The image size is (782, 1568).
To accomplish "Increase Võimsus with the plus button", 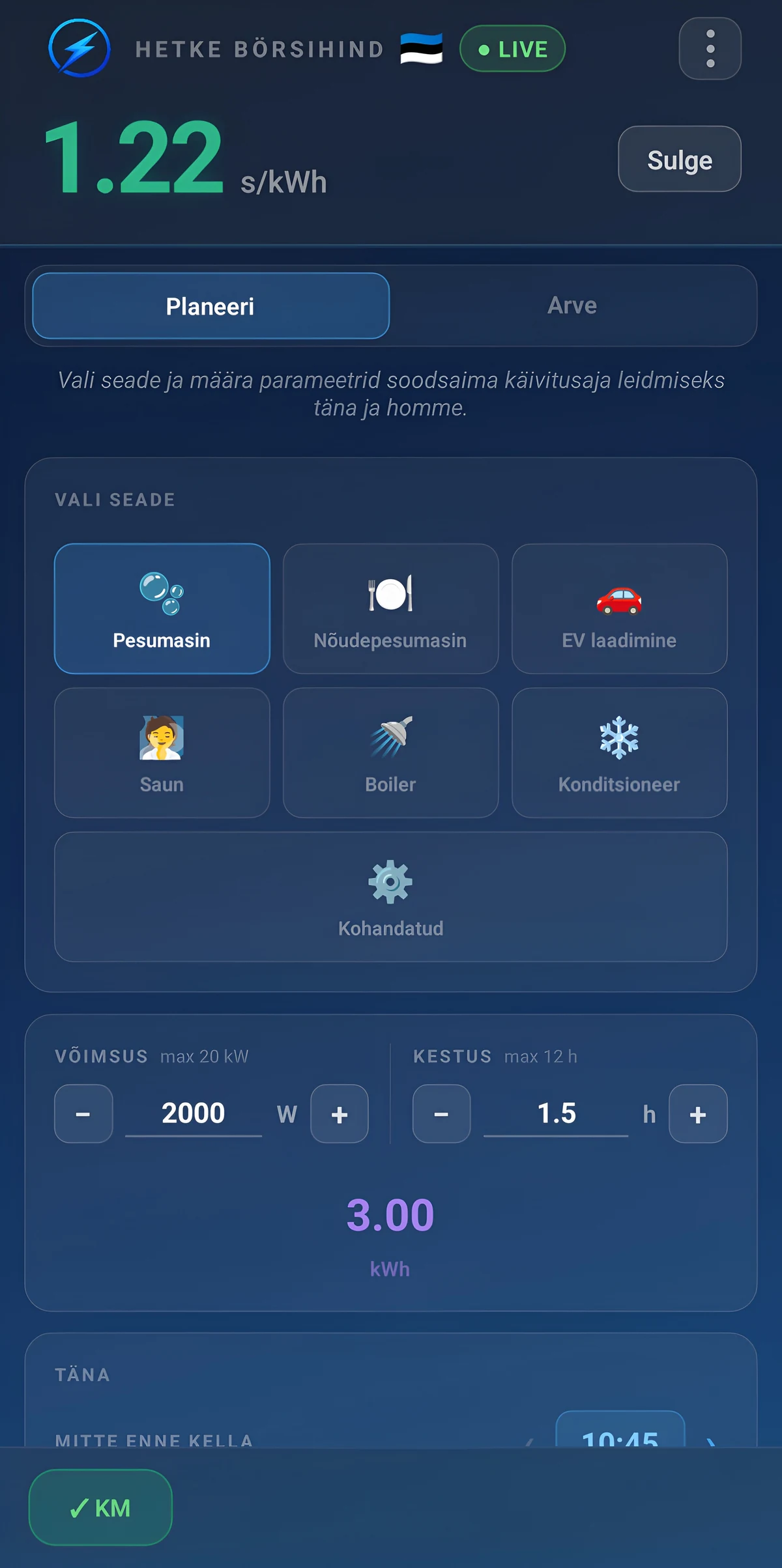I will (340, 1113).
